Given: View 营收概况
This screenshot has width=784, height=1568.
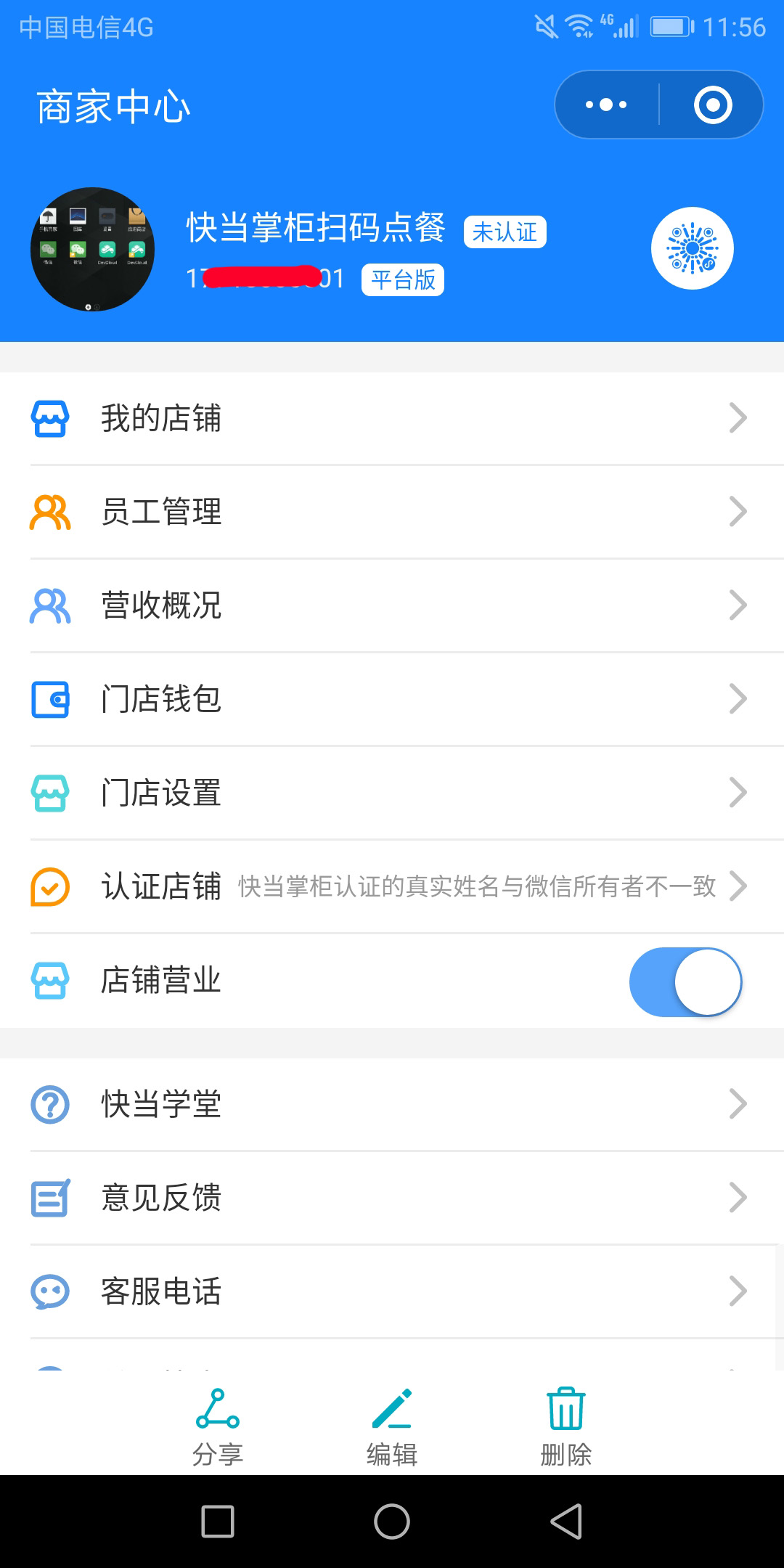Looking at the screenshot, I should [x=392, y=605].
